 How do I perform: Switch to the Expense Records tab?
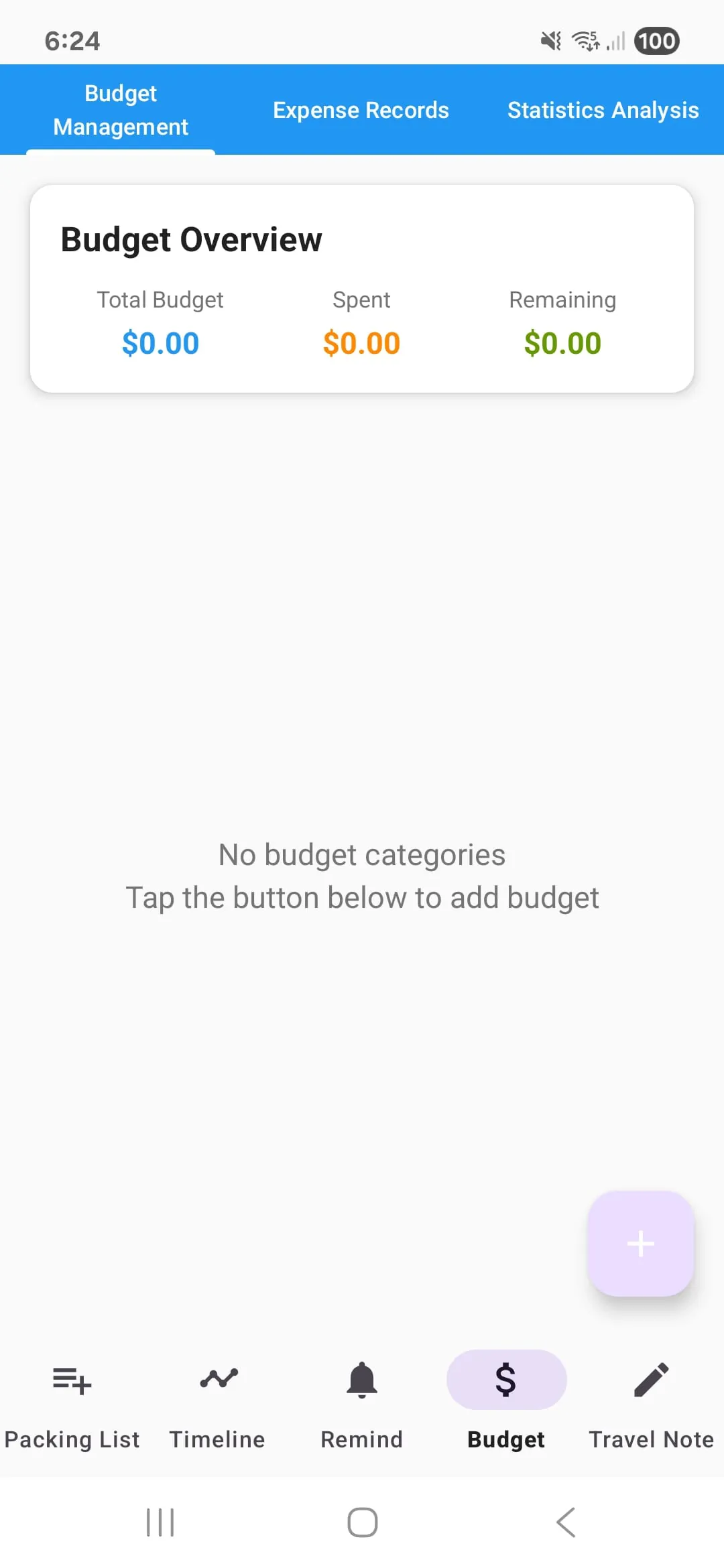(x=361, y=110)
